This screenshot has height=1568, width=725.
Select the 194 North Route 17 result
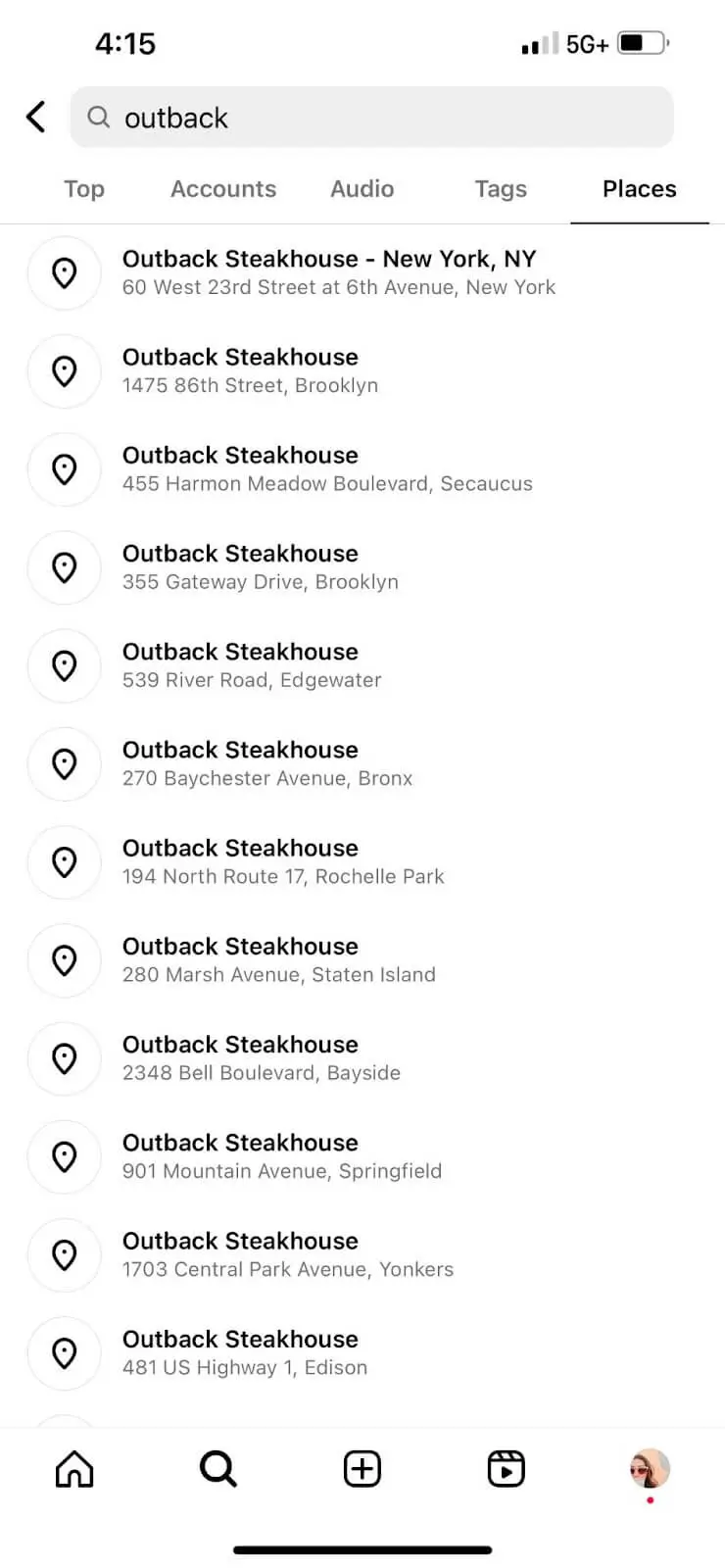tap(362, 861)
